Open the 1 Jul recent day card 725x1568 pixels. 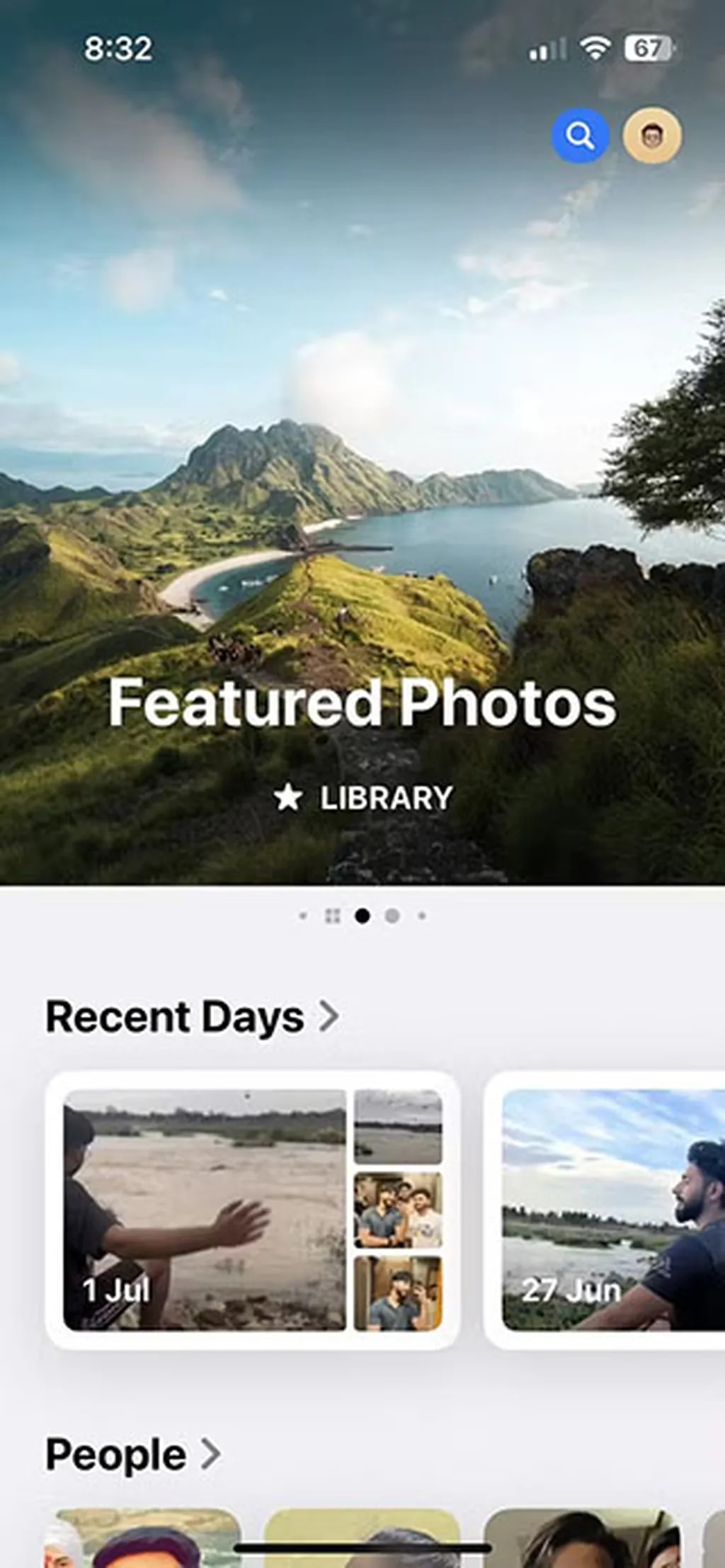pyautogui.click(x=253, y=1210)
